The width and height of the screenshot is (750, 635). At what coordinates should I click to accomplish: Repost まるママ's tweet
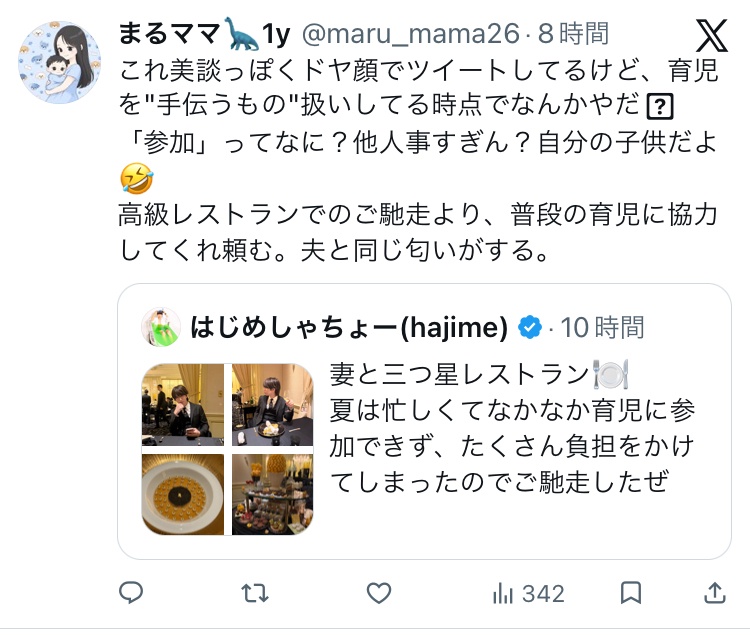(x=254, y=593)
